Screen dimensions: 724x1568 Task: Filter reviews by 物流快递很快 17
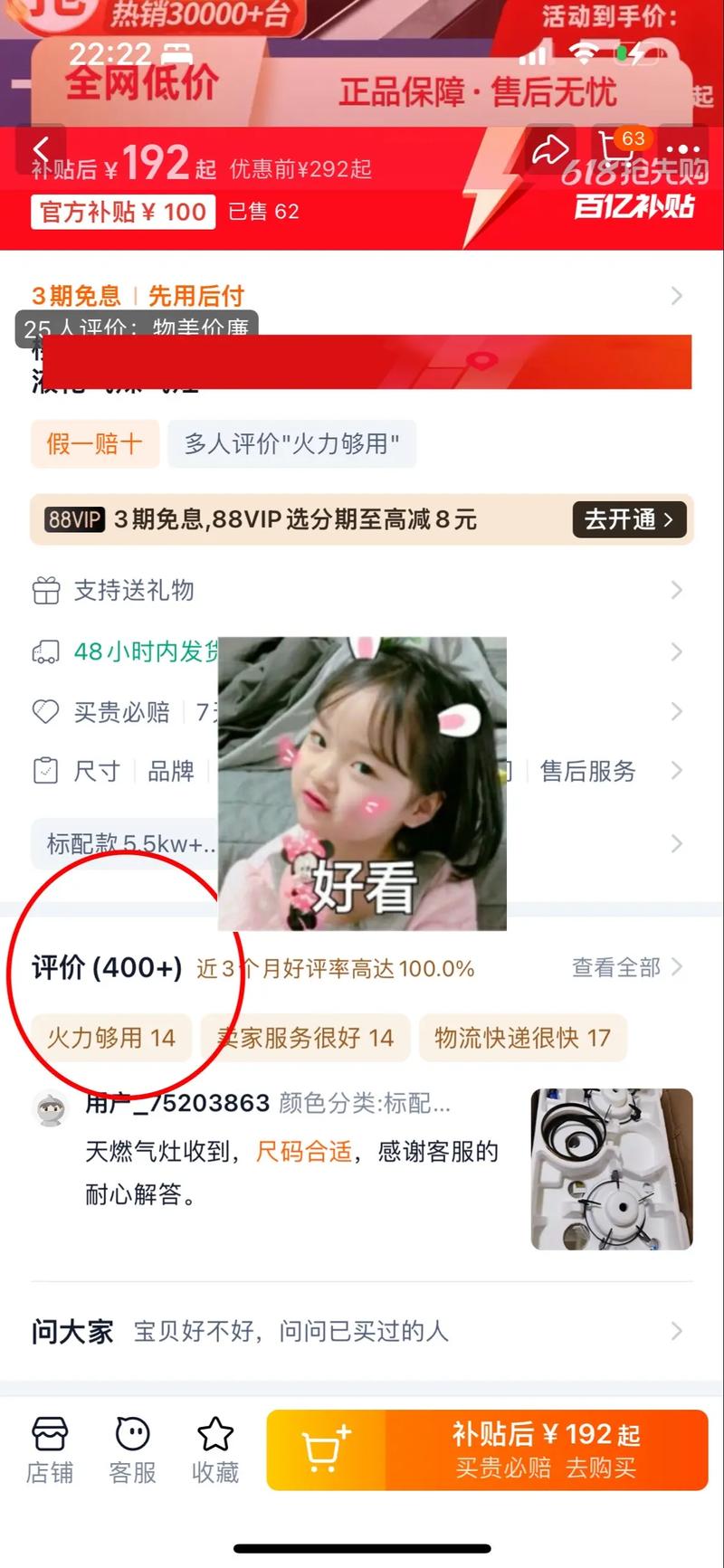pos(522,1038)
